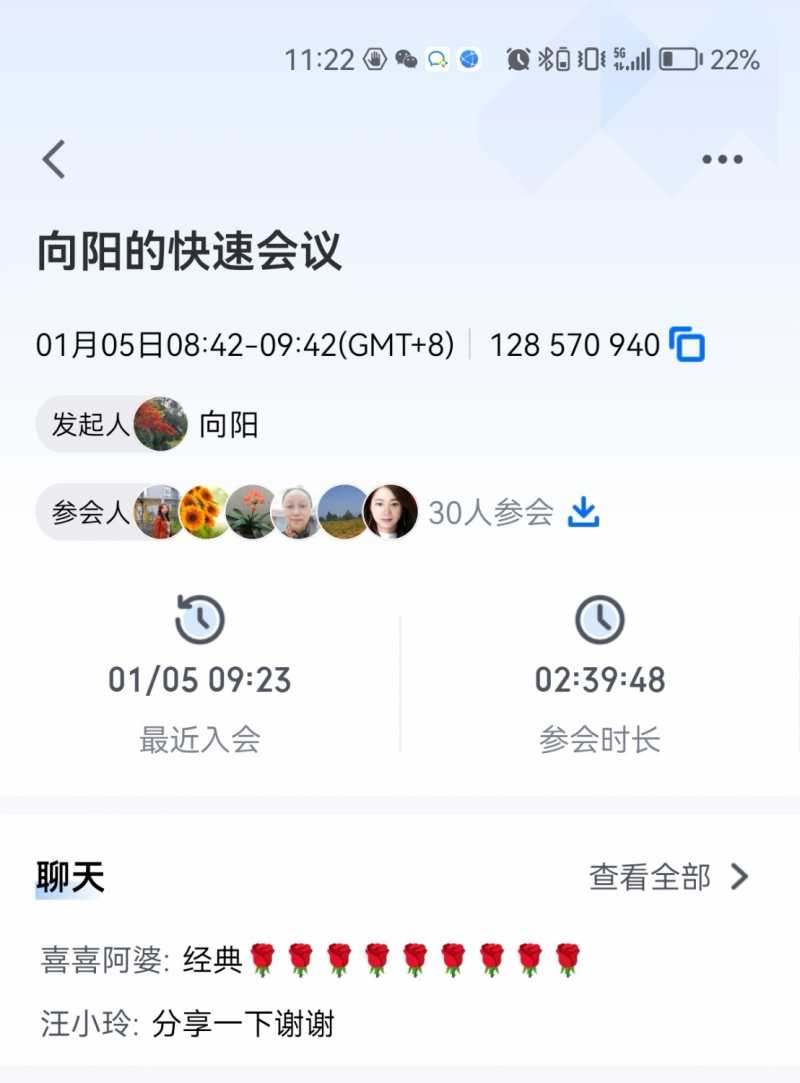This screenshot has height=1083, width=800.
Task: Tap the alarm clock status bar icon
Action: coord(519,59)
